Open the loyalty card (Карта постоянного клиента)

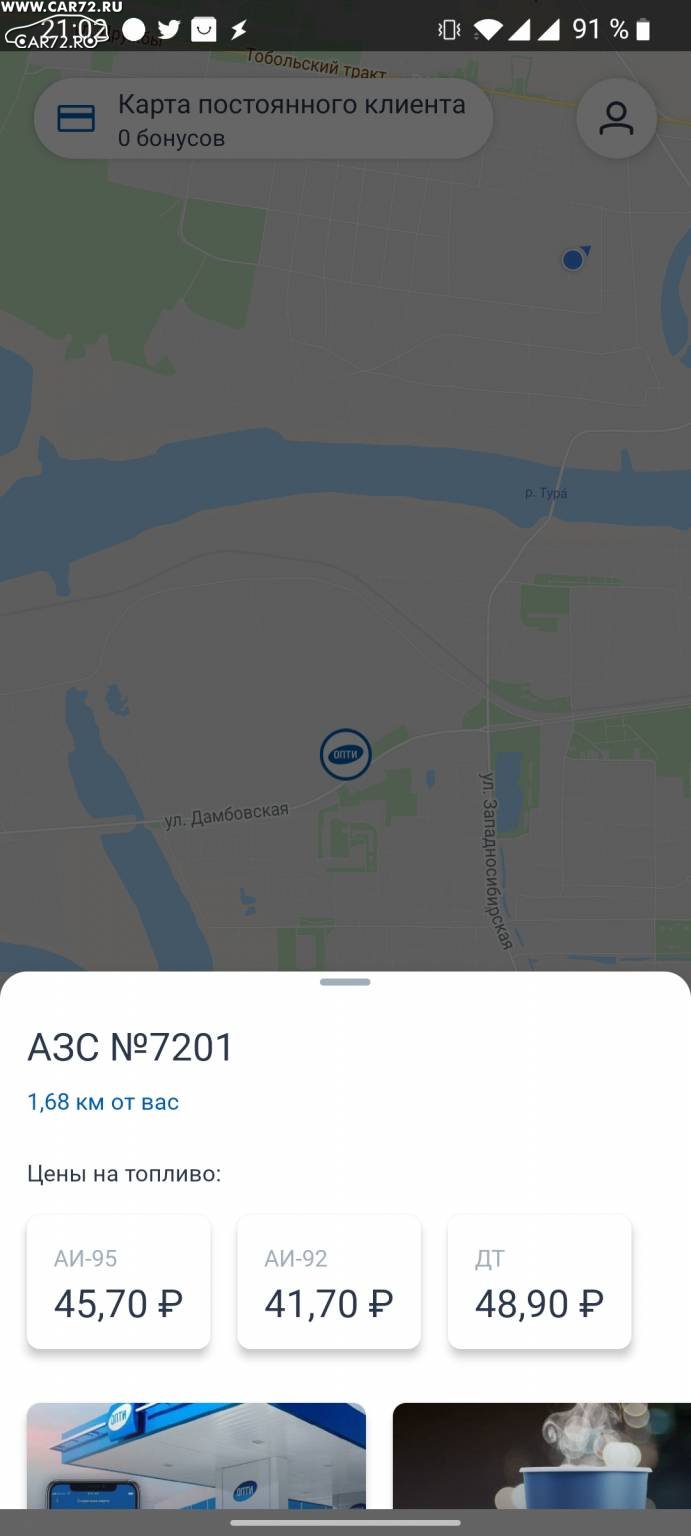[x=263, y=119]
